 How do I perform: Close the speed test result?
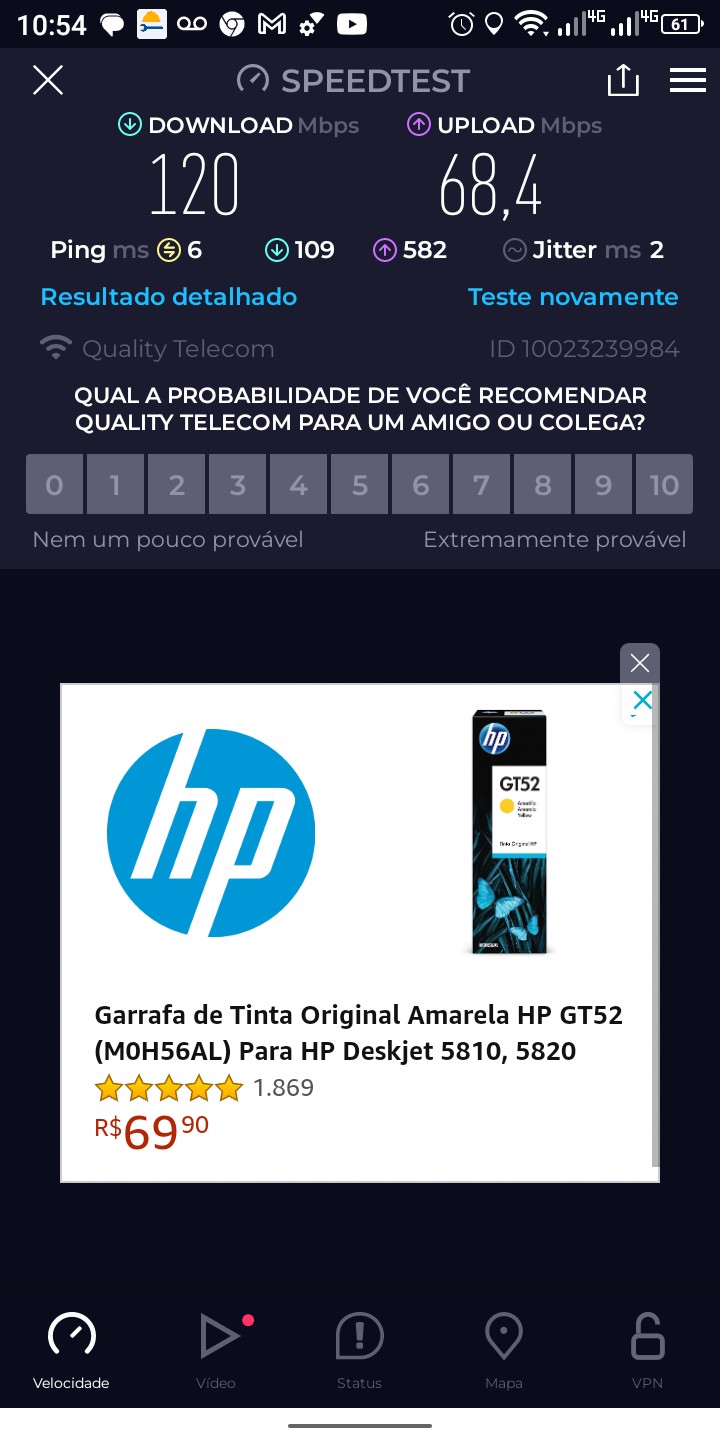pos(48,80)
